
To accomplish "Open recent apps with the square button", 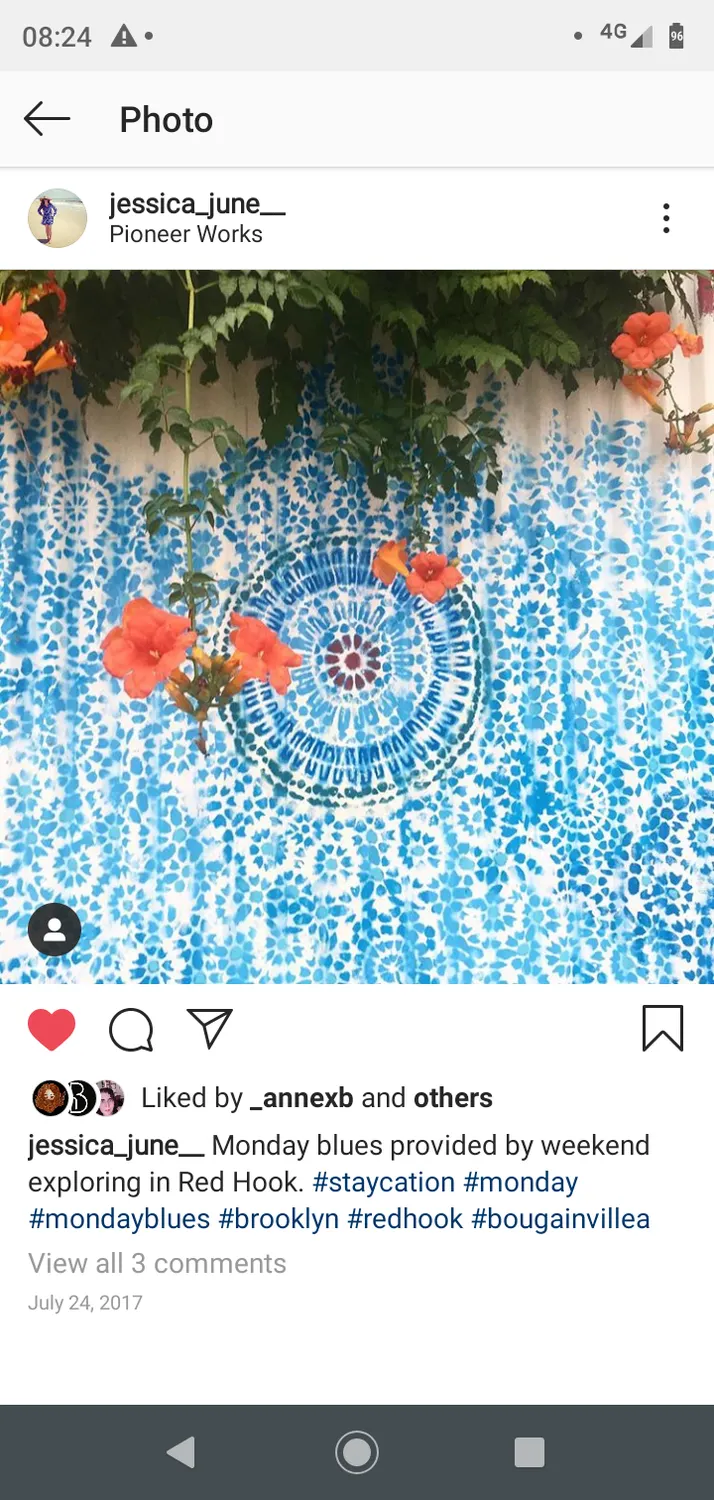I will coord(529,1452).
